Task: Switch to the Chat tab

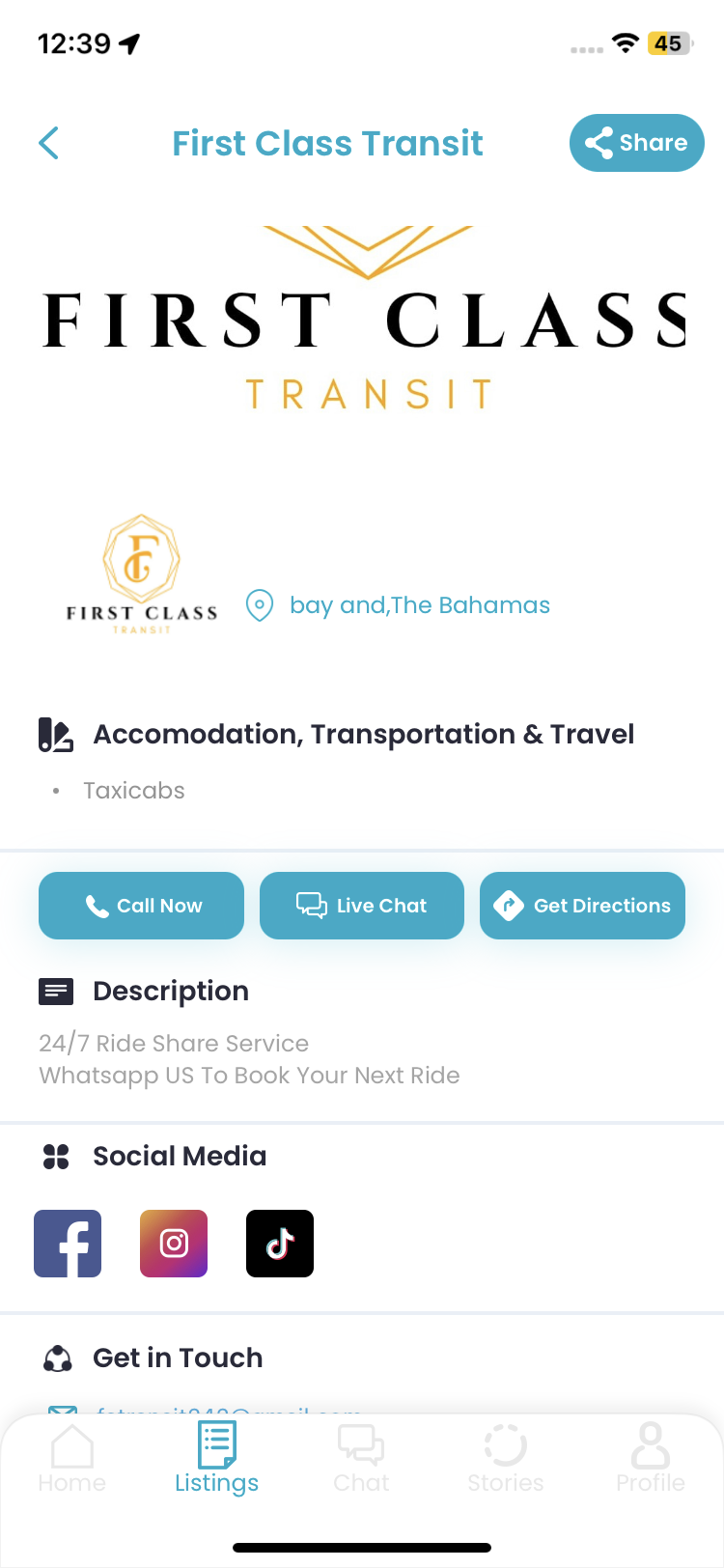Action: 361,1459
